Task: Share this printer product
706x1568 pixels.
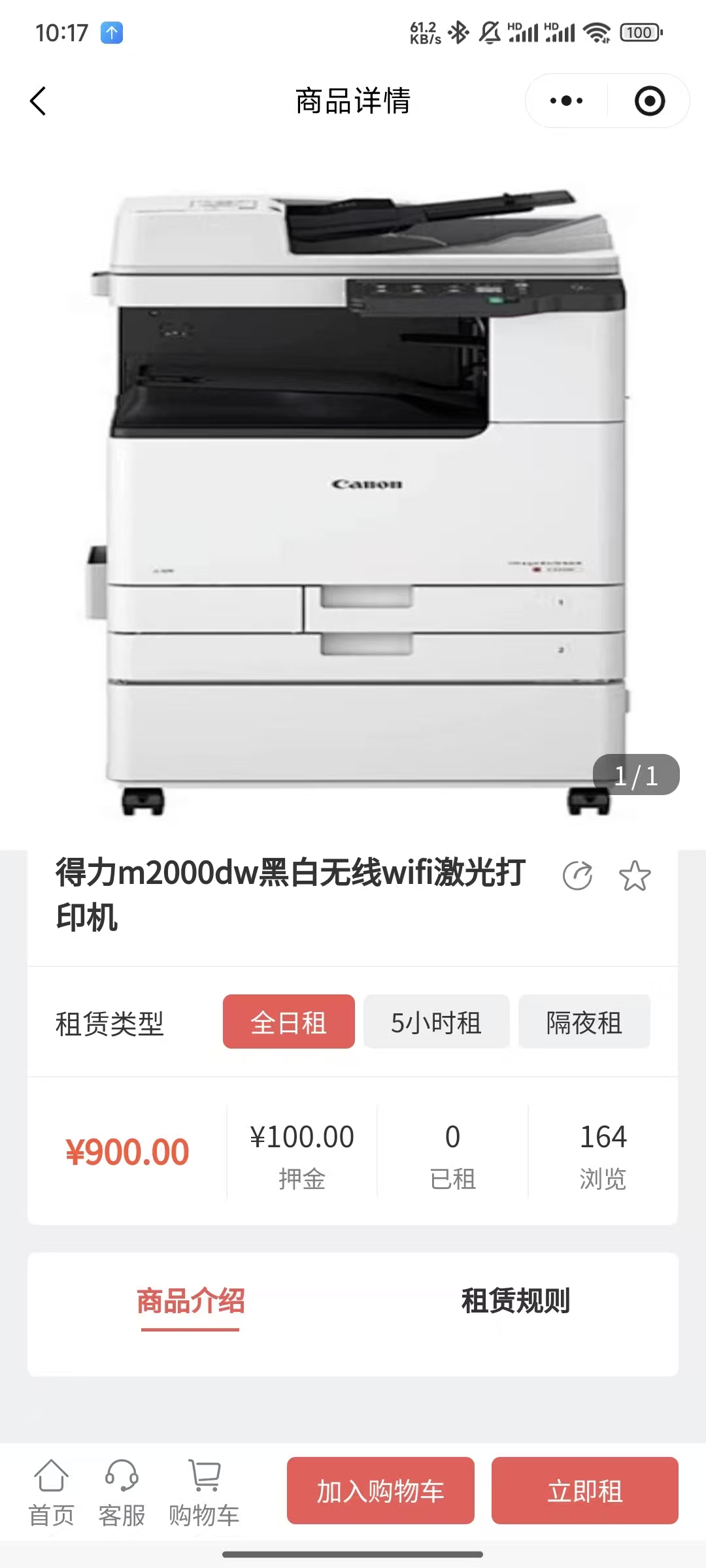Action: (577, 876)
